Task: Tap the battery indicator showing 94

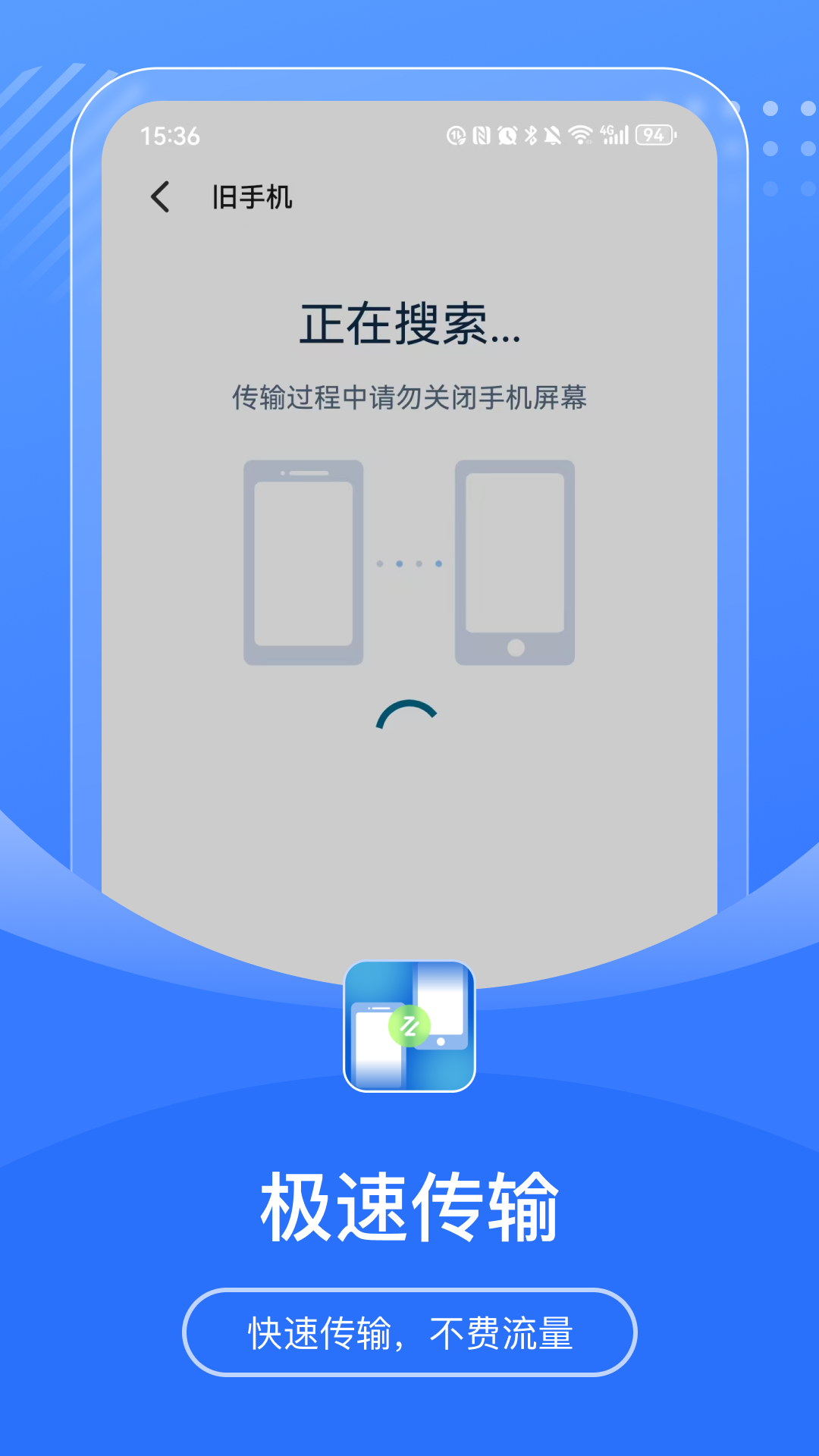Action: click(x=654, y=135)
